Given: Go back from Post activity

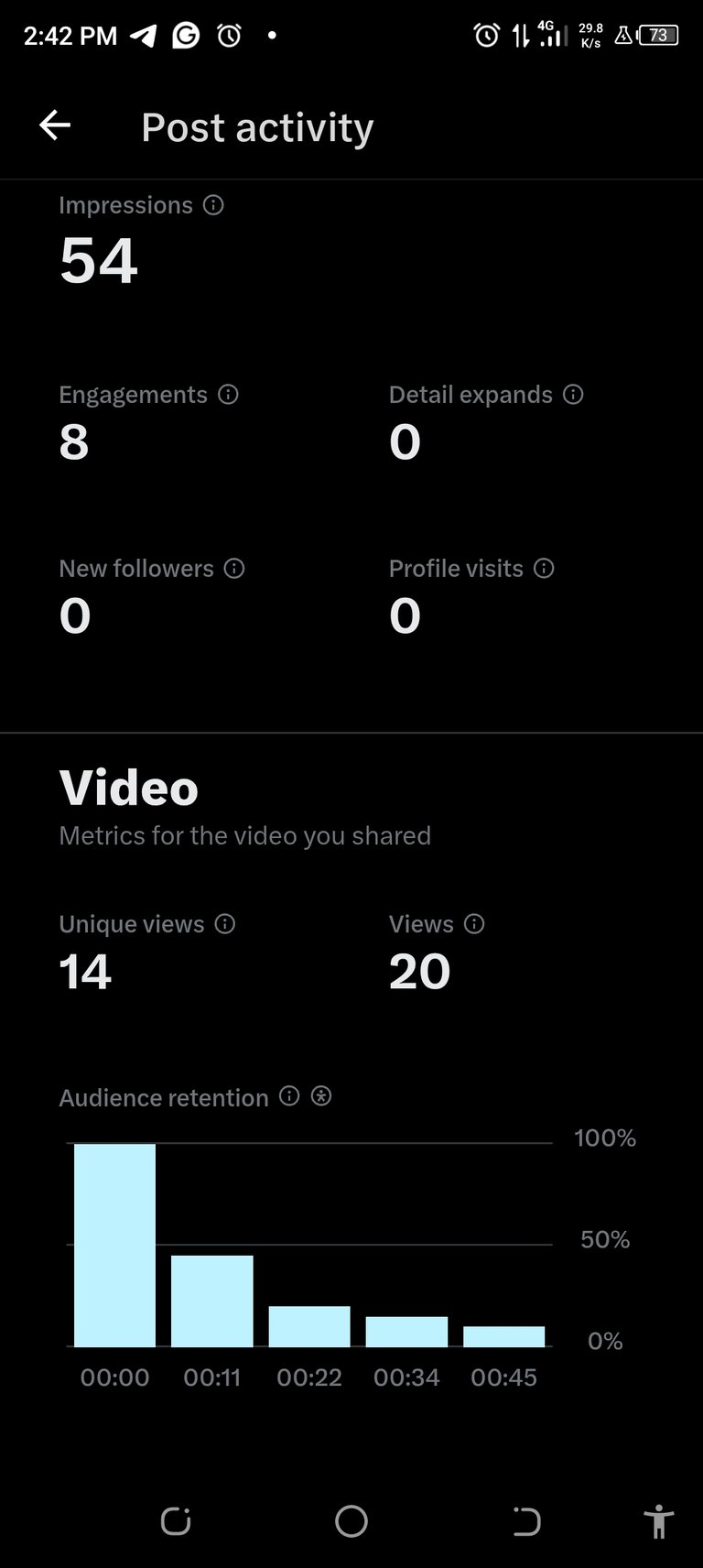Looking at the screenshot, I should coord(55,125).
